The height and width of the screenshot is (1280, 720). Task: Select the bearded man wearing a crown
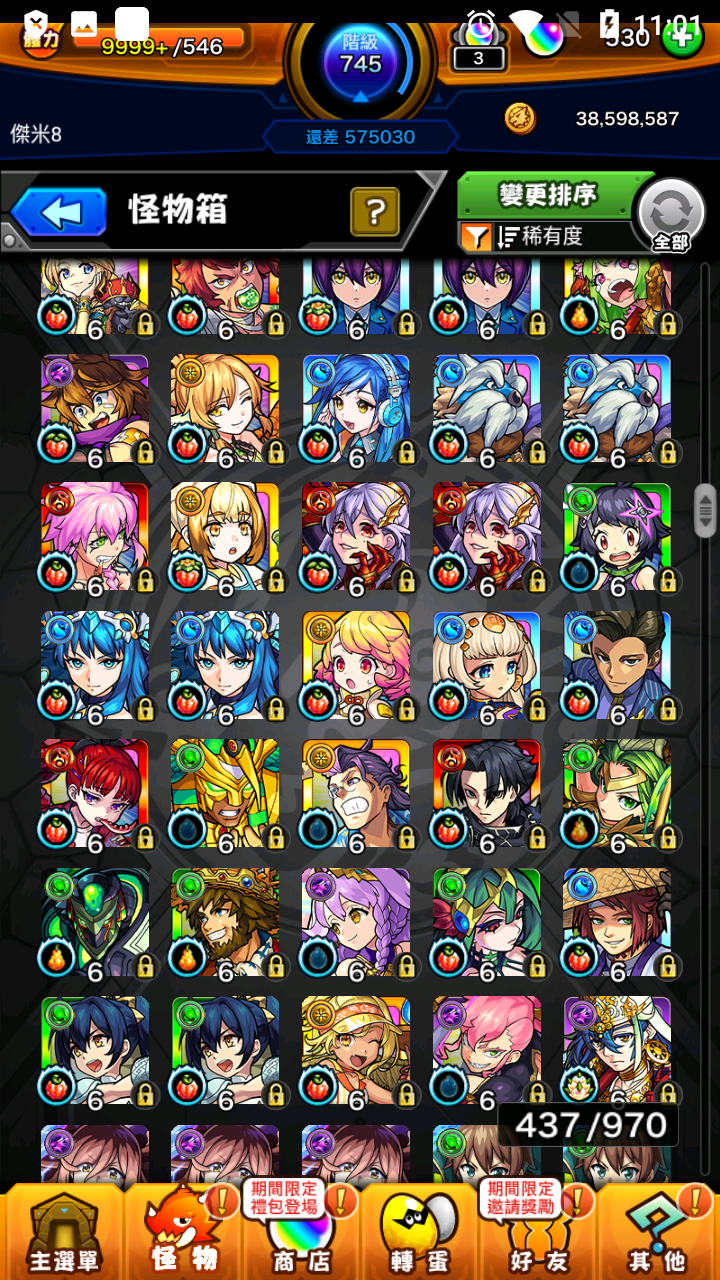tap(225, 922)
